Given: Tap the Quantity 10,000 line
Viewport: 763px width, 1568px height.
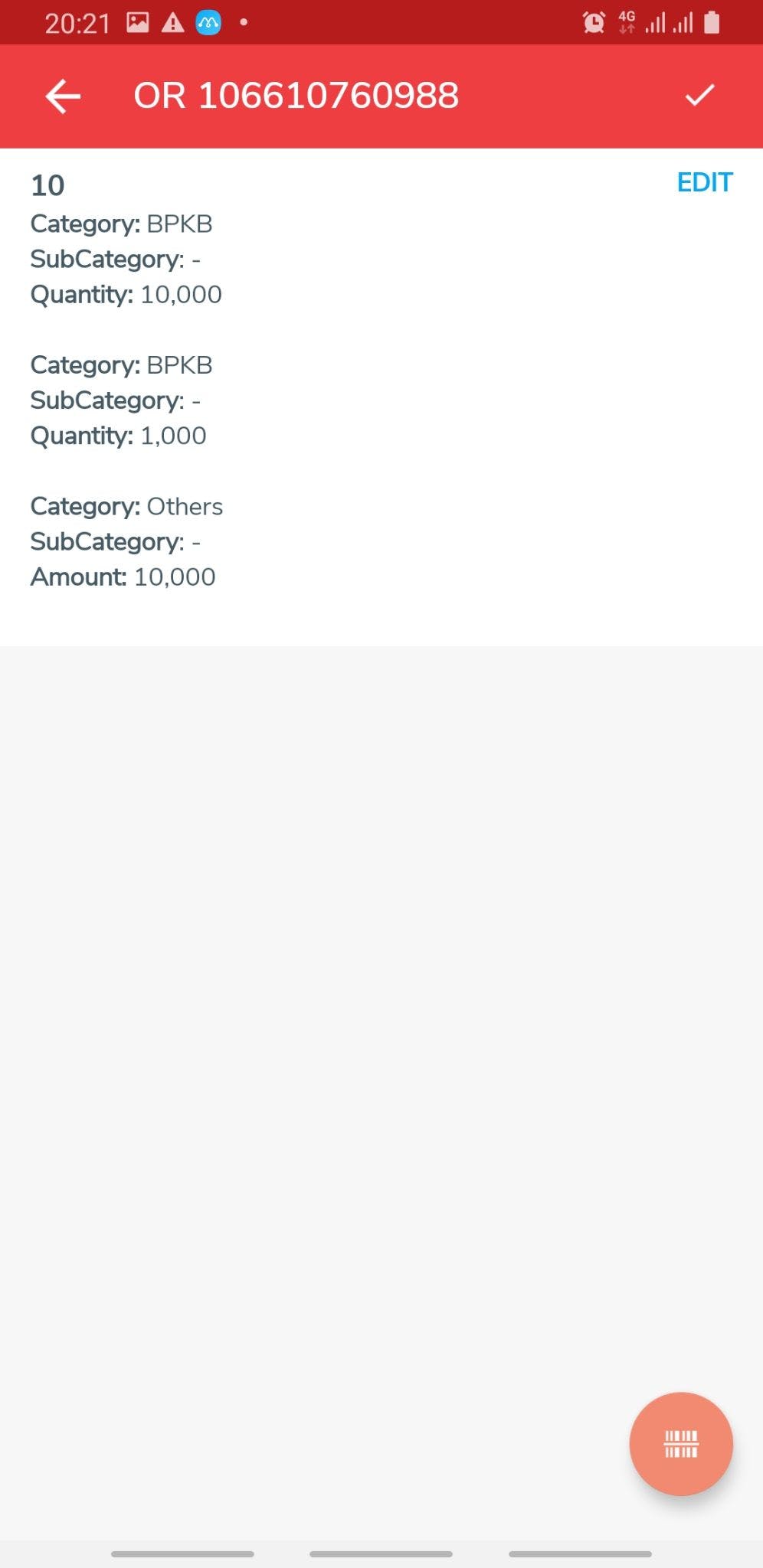Looking at the screenshot, I should [x=126, y=294].
